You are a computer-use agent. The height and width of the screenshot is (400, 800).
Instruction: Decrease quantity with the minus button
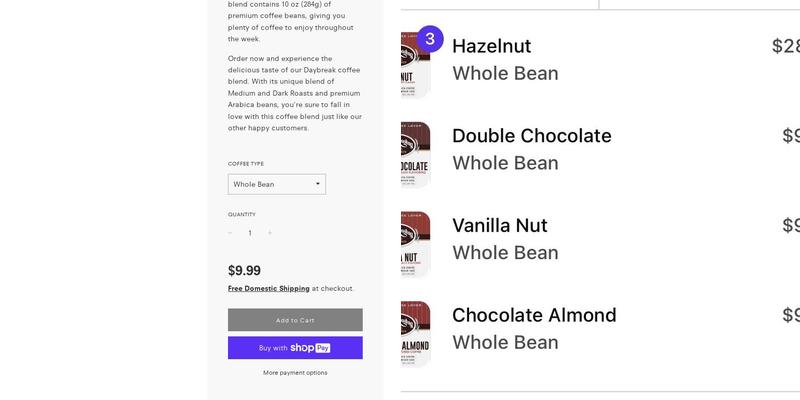click(230, 233)
